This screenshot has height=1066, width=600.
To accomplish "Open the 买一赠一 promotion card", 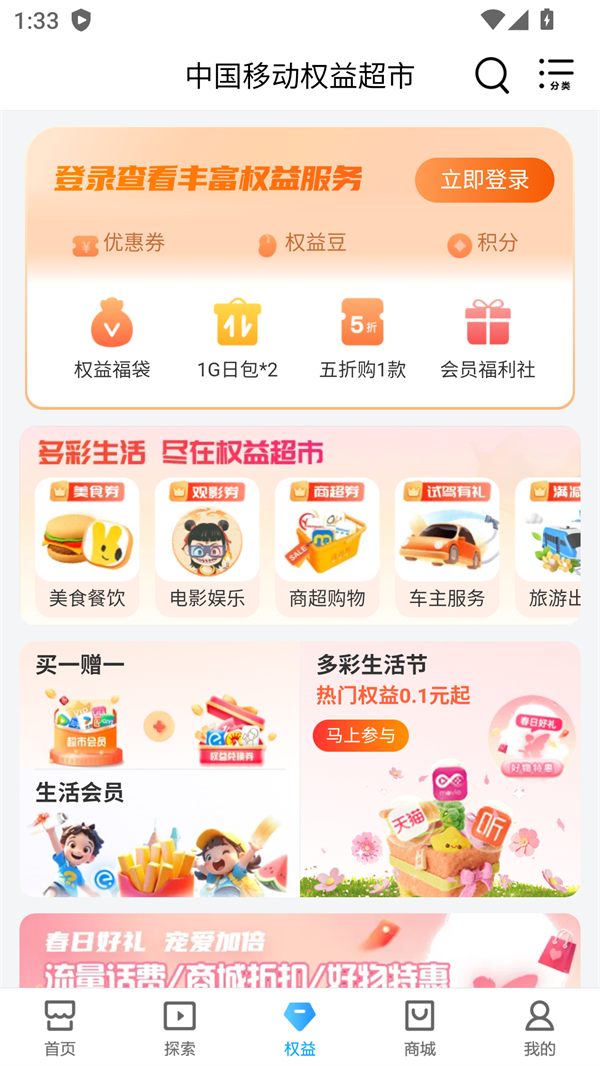I will (160, 706).
